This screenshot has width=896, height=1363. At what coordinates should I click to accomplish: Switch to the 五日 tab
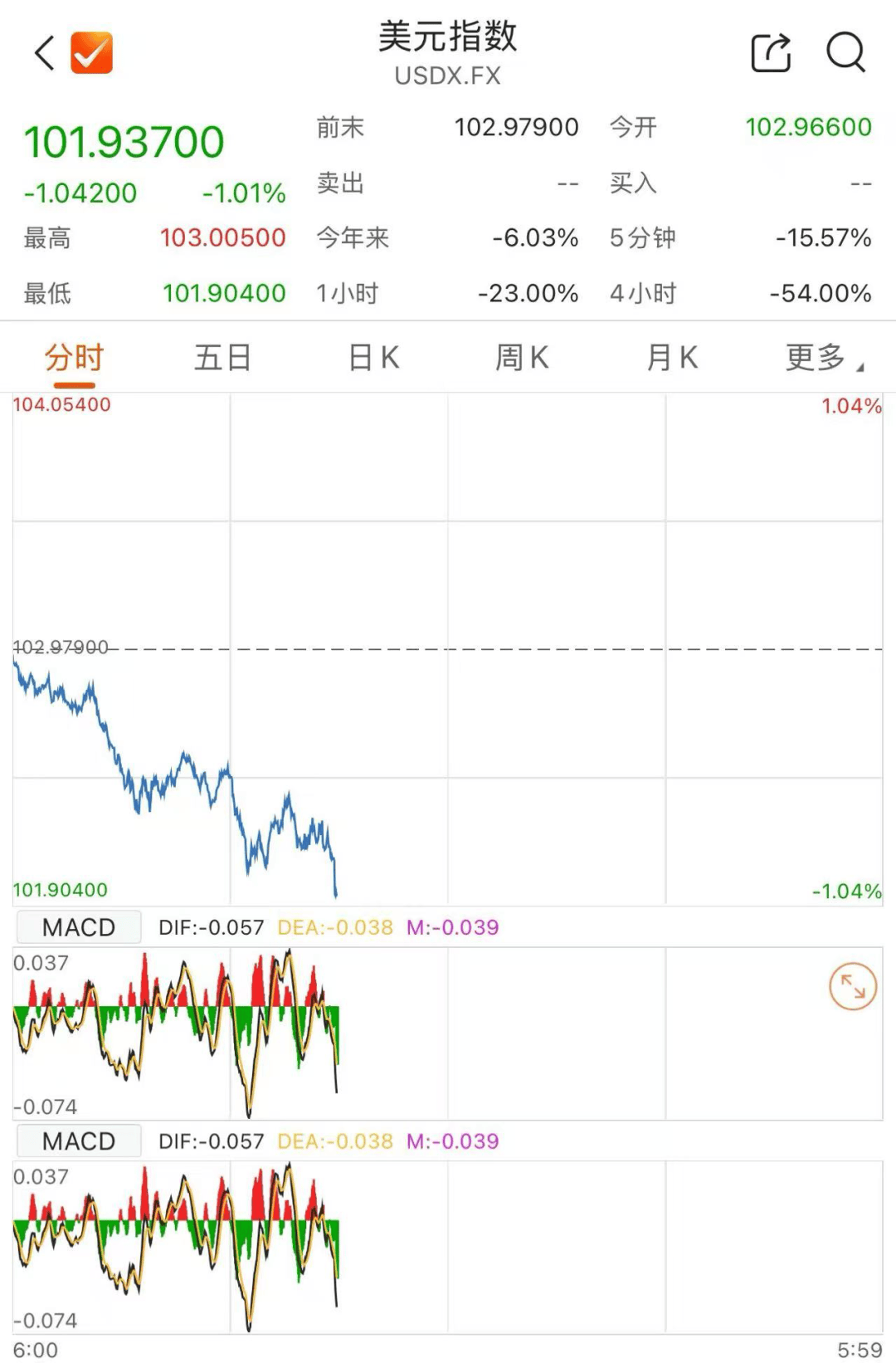pos(222,357)
